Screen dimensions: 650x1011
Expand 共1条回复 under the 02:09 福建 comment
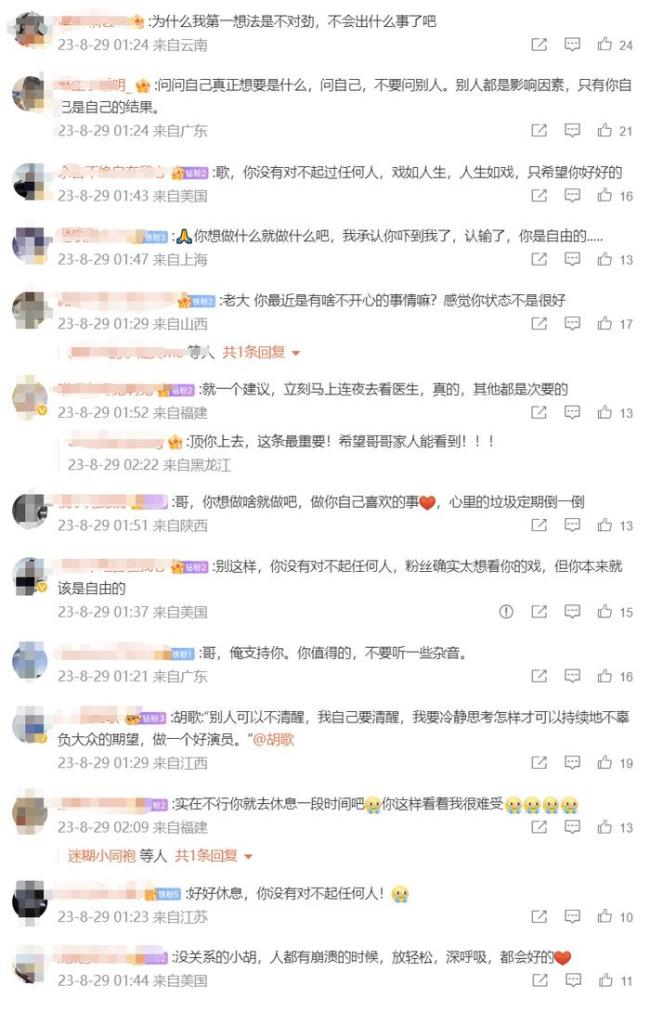[214, 855]
